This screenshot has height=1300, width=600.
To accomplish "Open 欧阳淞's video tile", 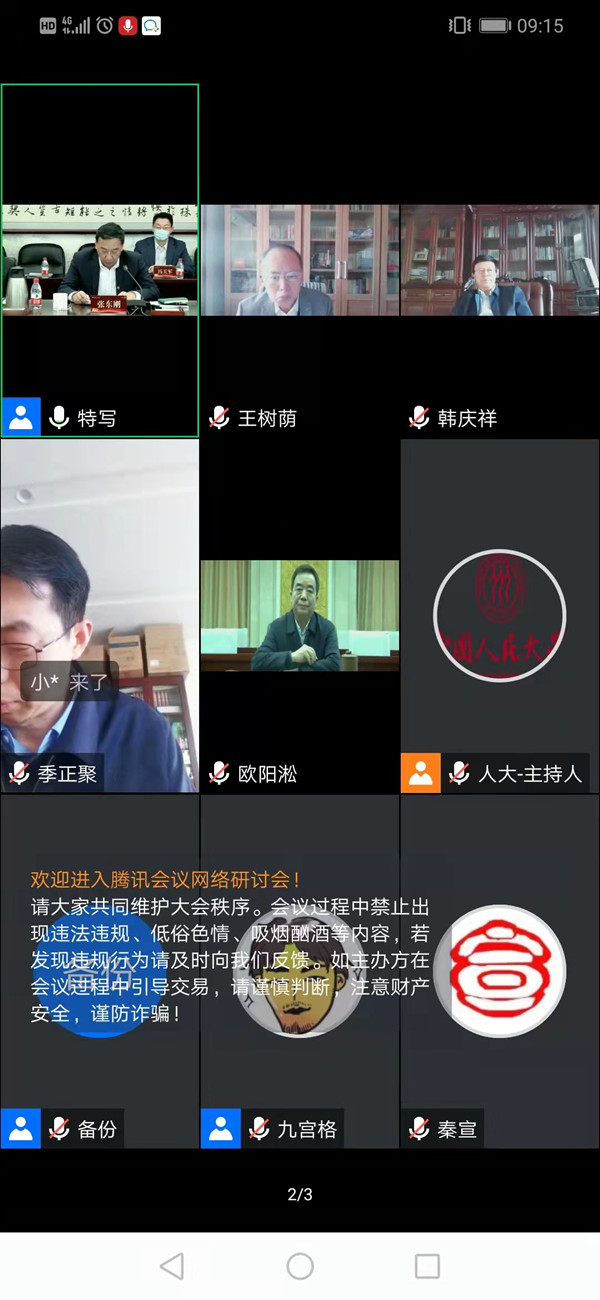I will 300,615.
